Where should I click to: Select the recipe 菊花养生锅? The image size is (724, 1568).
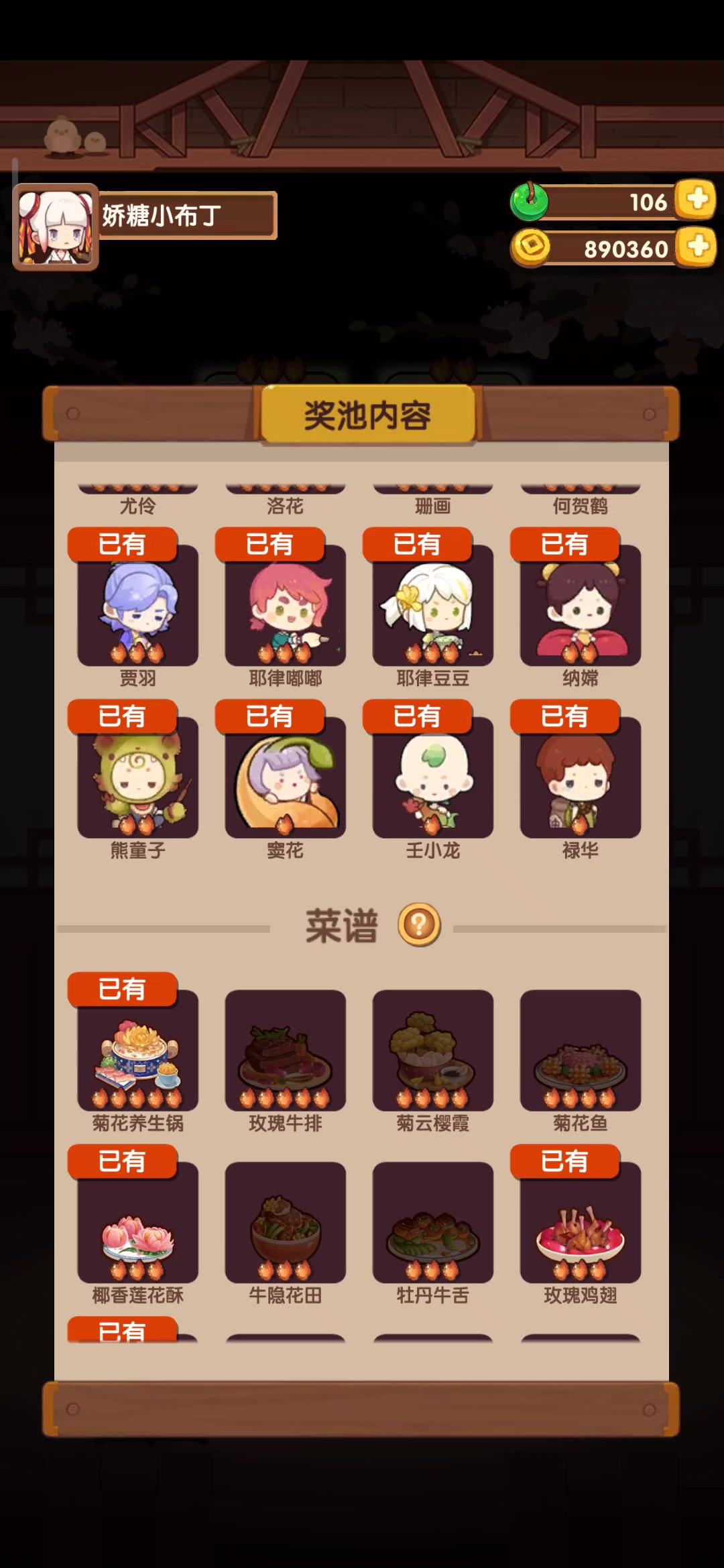(138, 1050)
